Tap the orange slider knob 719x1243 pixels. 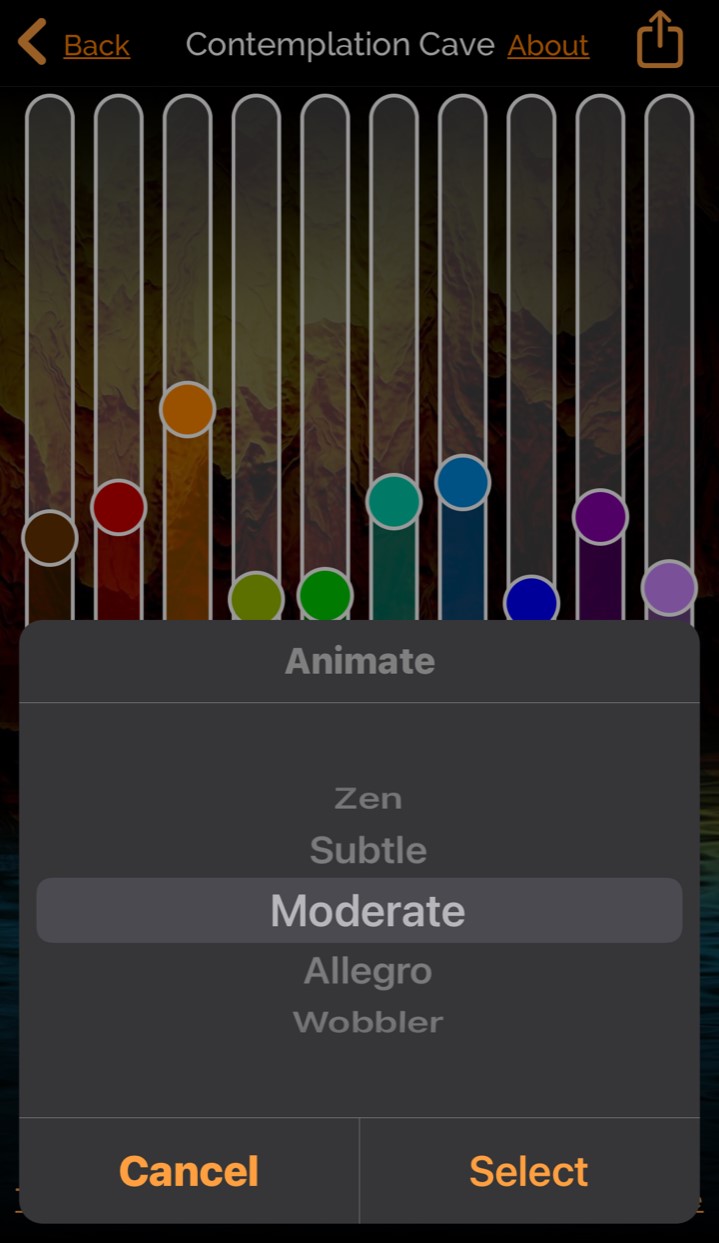tap(188, 409)
